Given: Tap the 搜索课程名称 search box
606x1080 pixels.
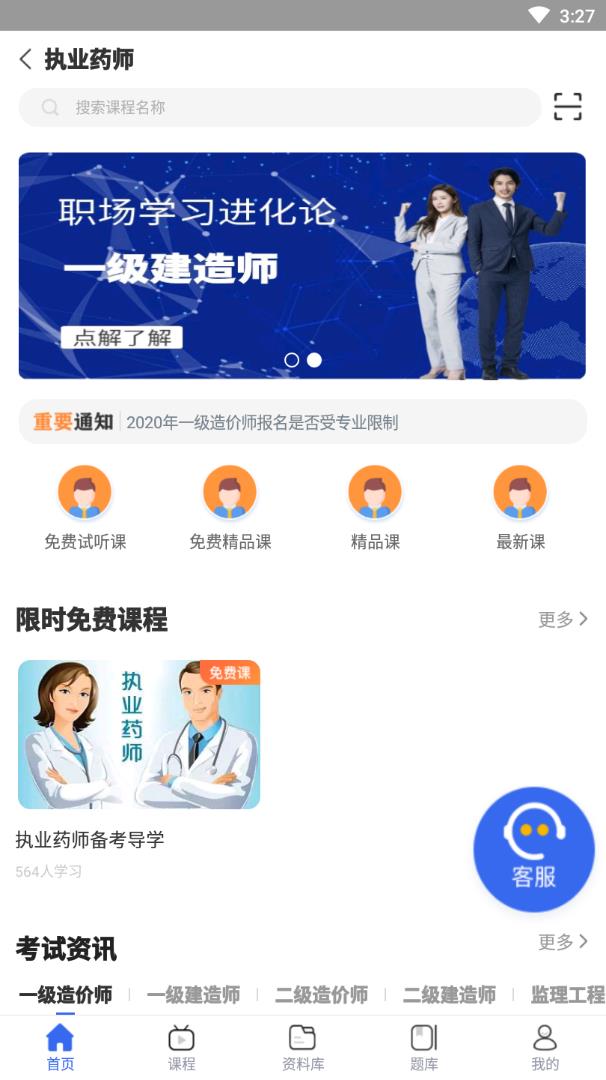Looking at the screenshot, I should (x=280, y=107).
